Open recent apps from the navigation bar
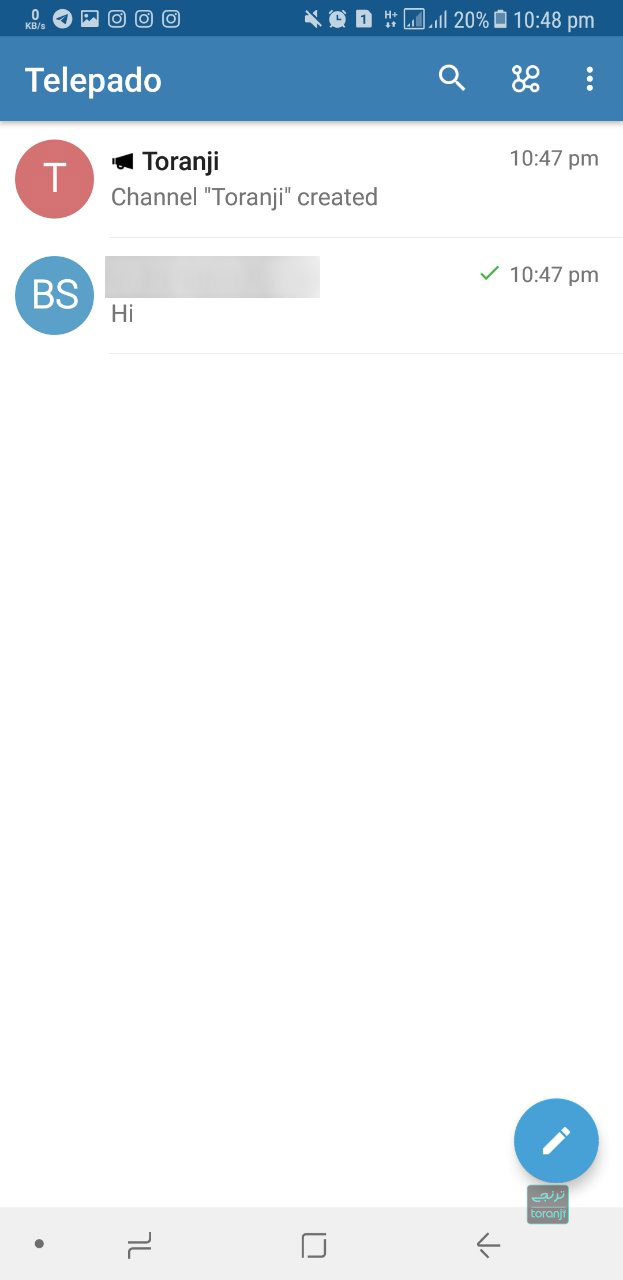The image size is (623, 1280). [140, 1245]
